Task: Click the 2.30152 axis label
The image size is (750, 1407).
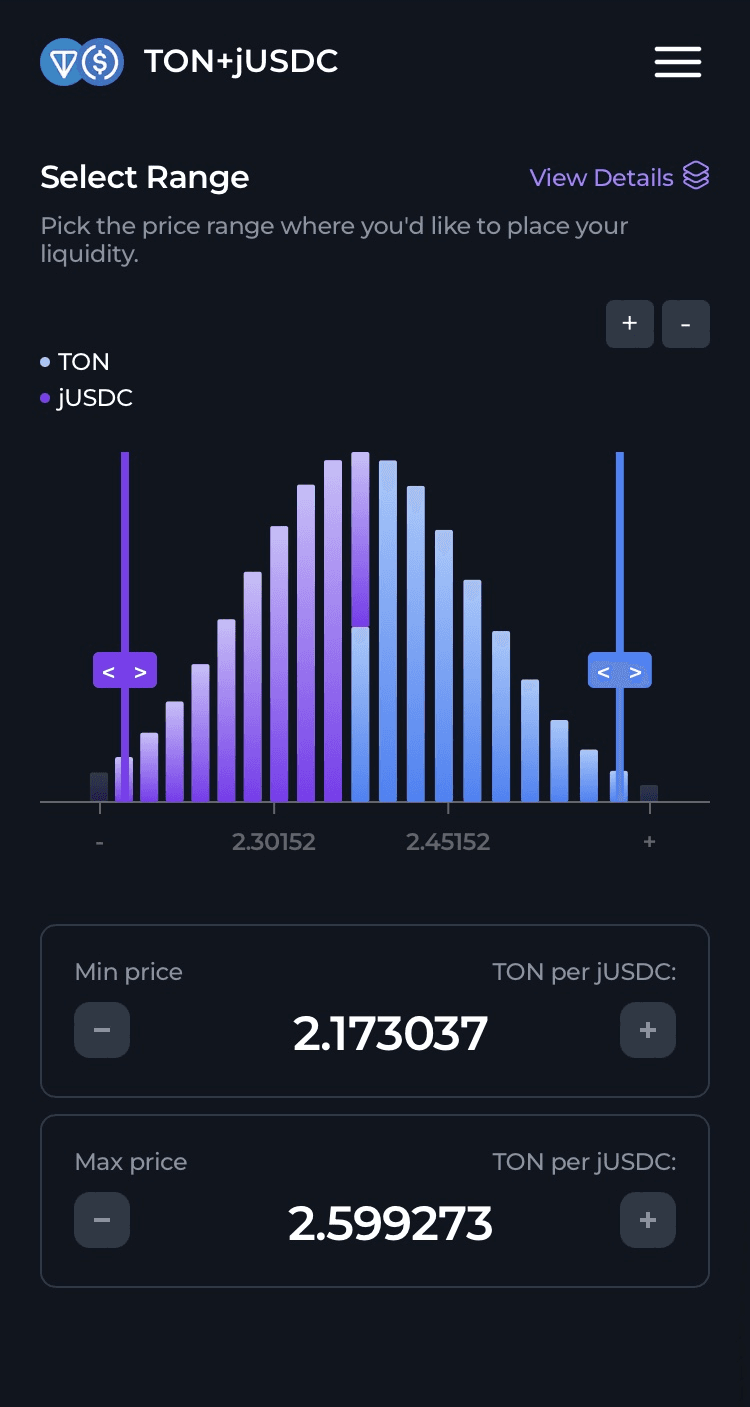Action: pyautogui.click(x=274, y=842)
